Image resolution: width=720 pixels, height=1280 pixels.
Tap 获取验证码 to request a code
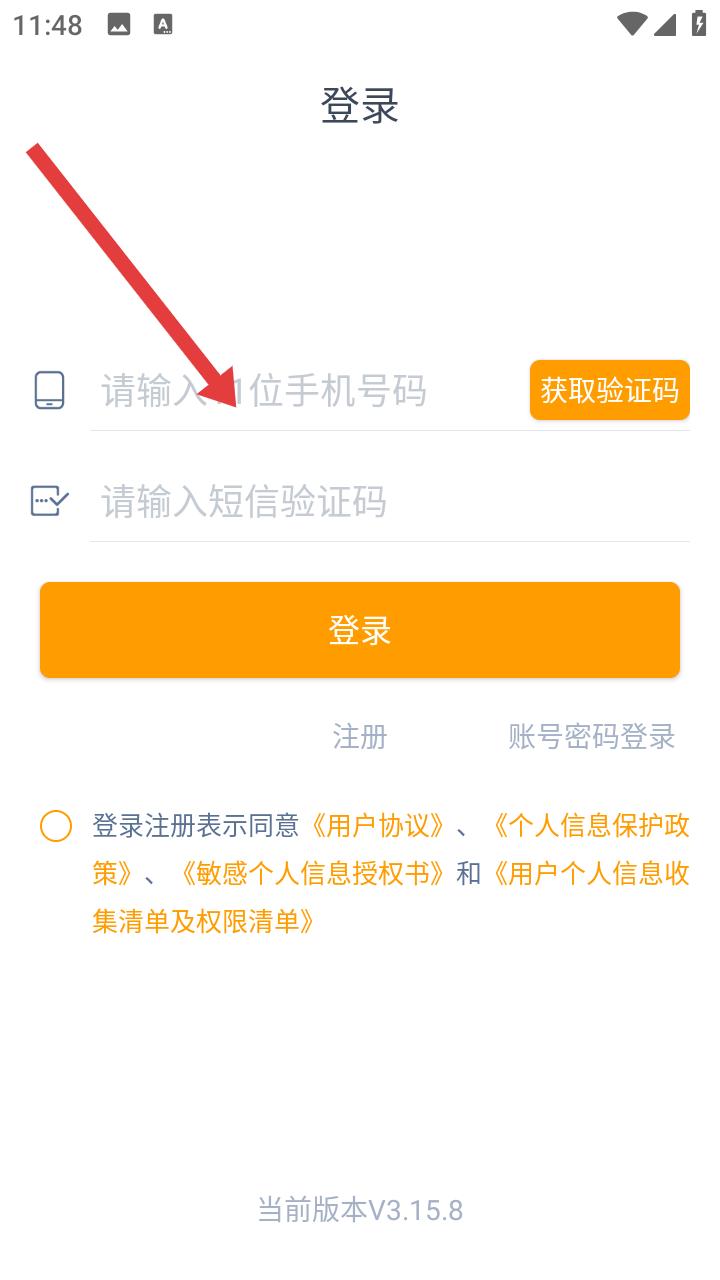(609, 390)
